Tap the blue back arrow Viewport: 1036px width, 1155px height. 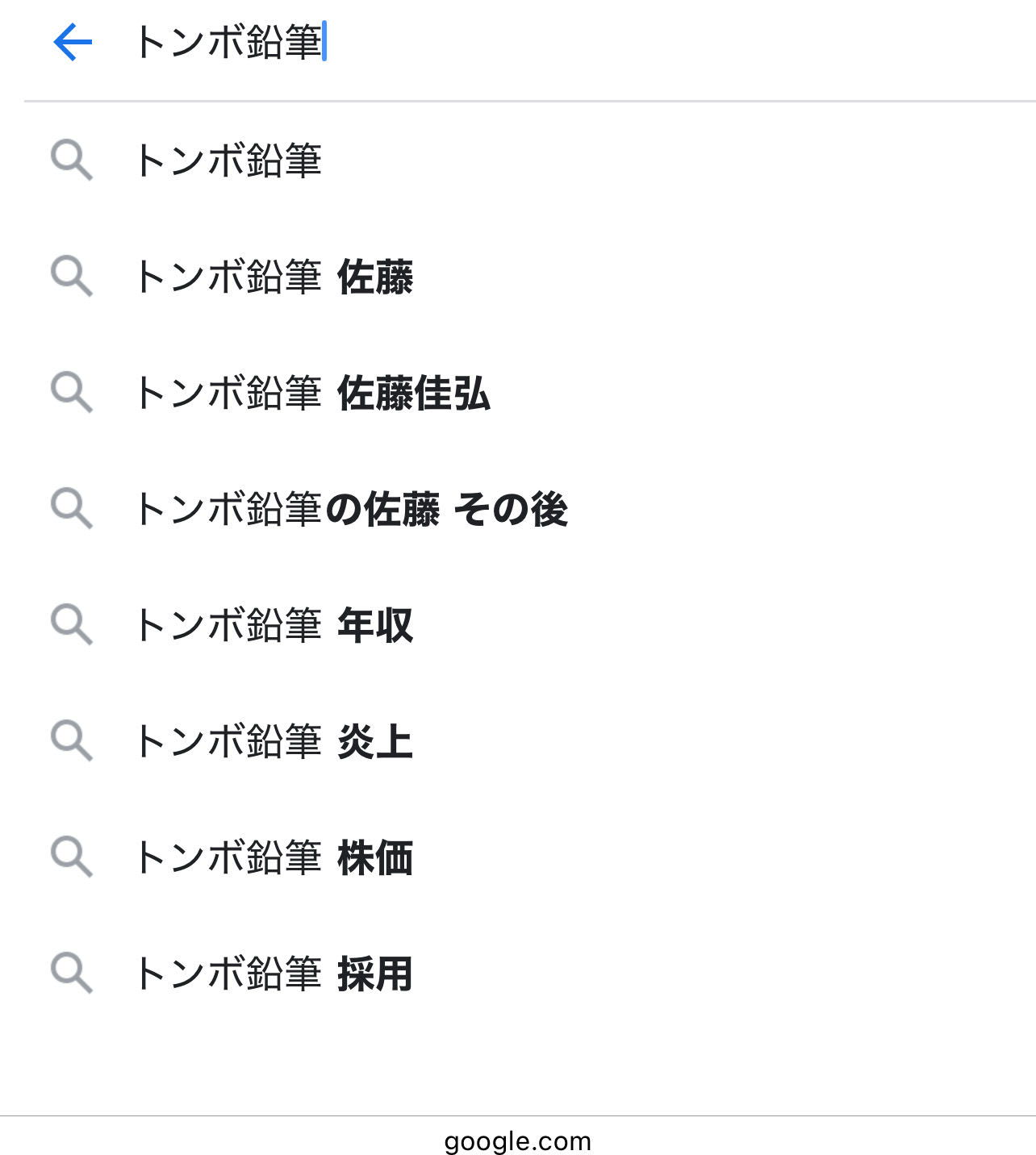[x=73, y=42]
